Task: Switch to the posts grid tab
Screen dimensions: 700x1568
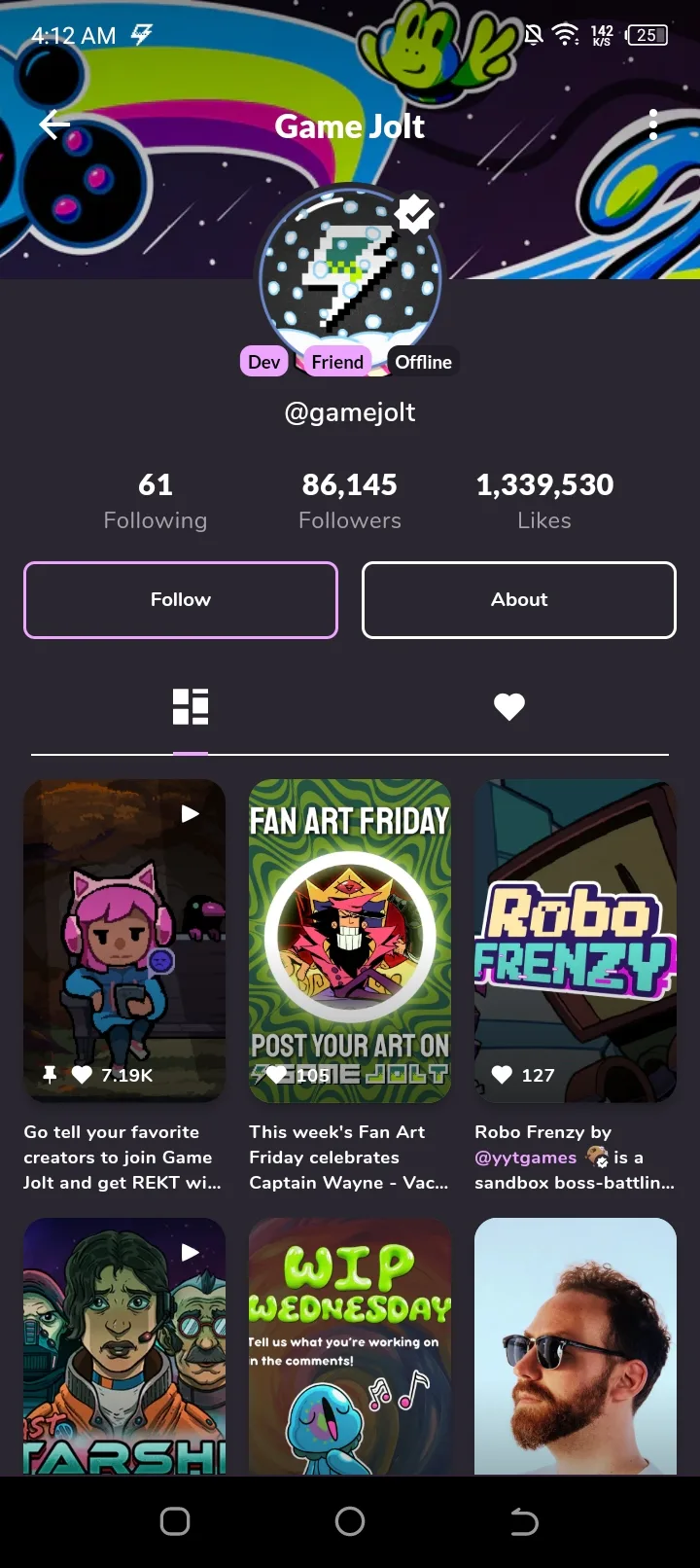Action: tap(191, 707)
